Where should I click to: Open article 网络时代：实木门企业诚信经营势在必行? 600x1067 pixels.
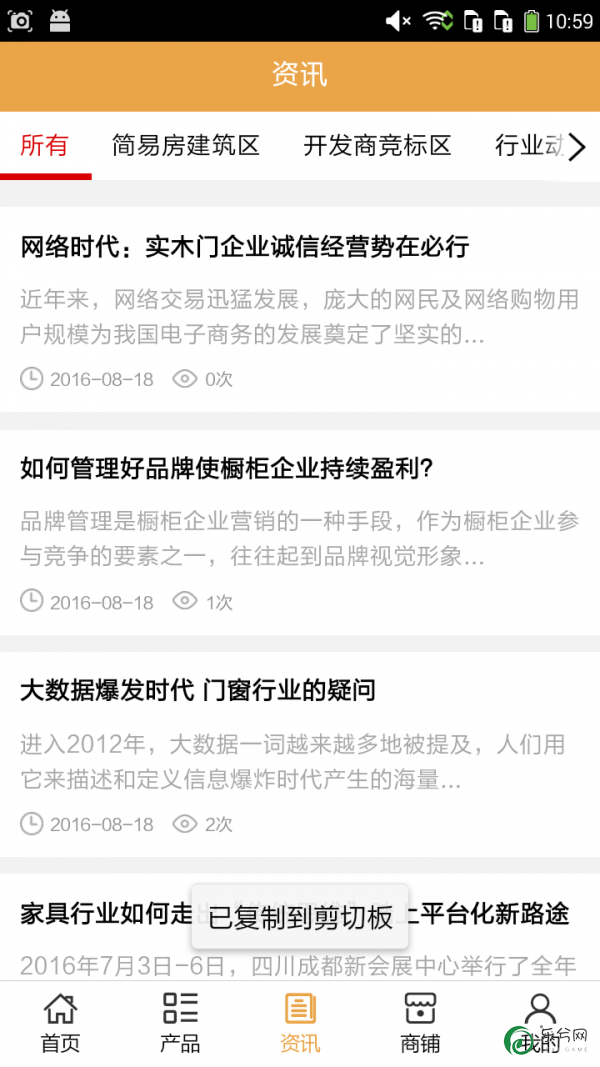coord(300,309)
